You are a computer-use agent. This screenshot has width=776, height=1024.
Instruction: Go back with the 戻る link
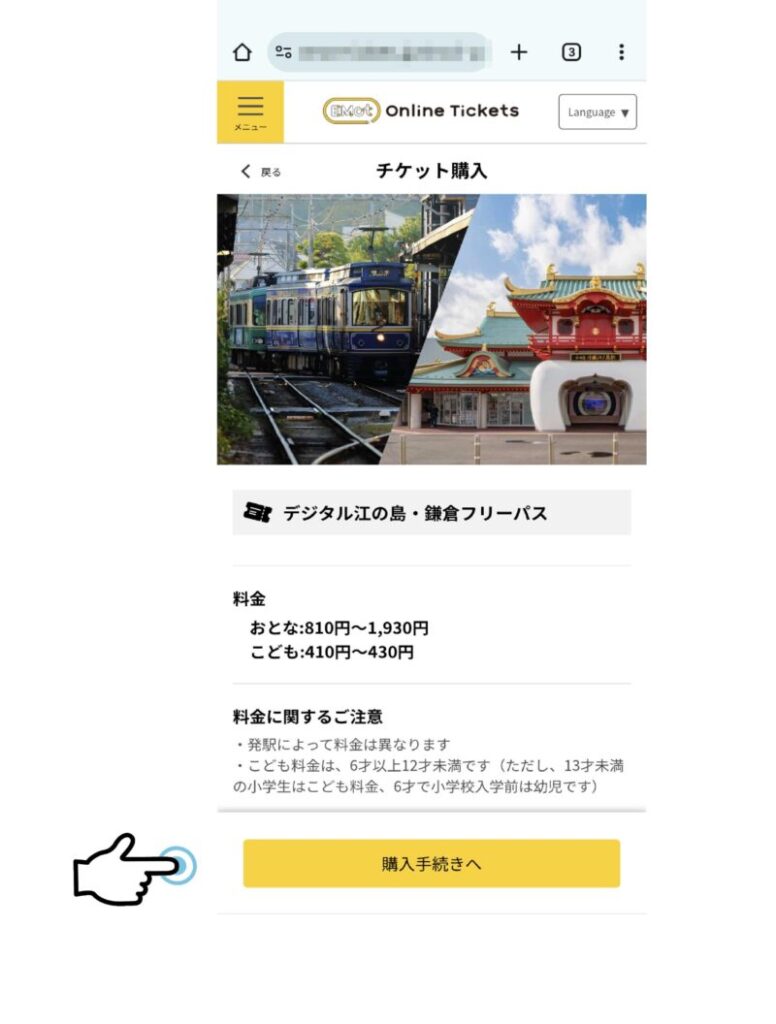click(x=261, y=172)
